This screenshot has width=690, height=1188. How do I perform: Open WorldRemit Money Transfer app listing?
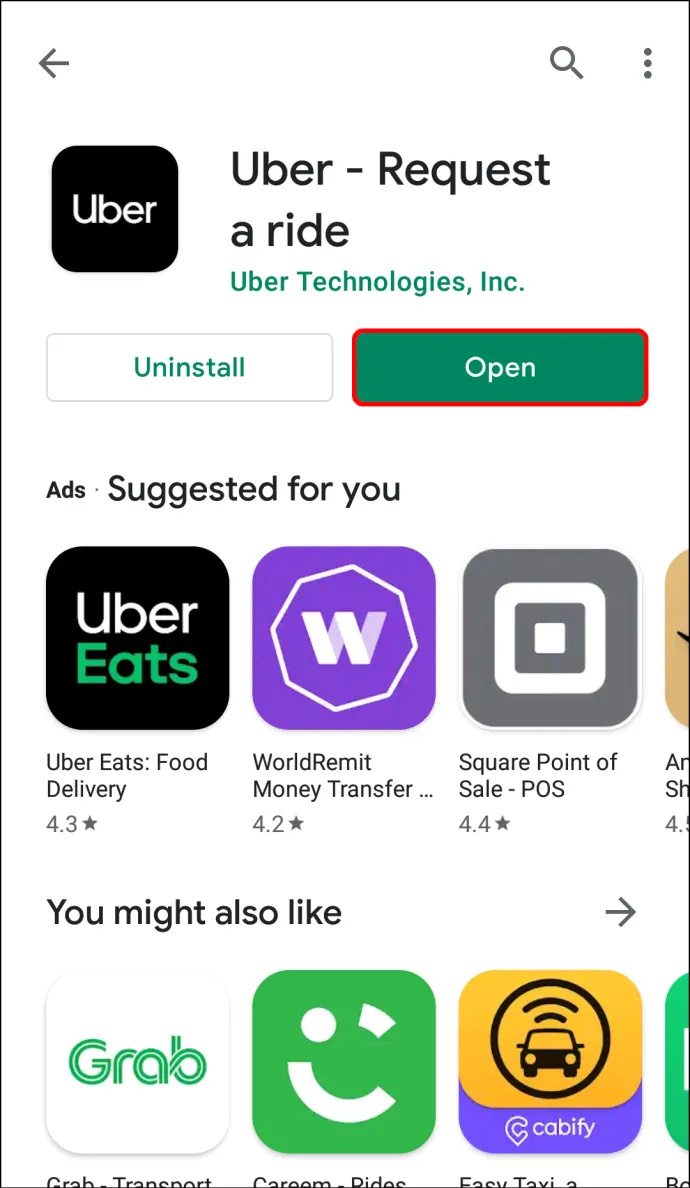[344, 638]
